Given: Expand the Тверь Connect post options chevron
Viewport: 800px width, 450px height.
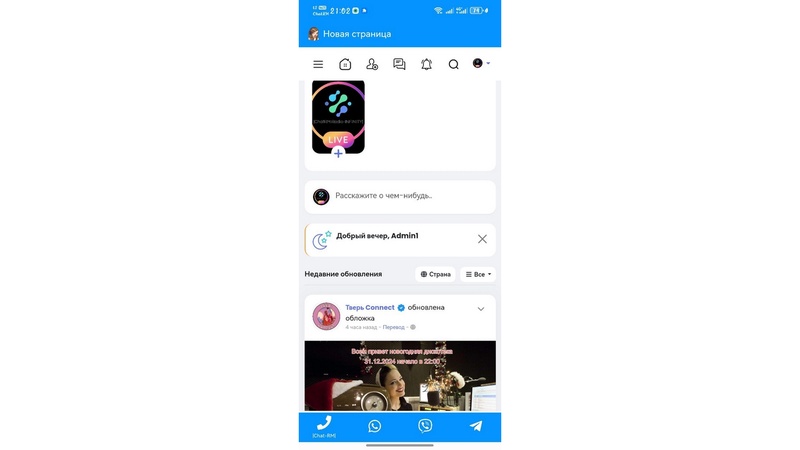Looking at the screenshot, I should (x=481, y=309).
